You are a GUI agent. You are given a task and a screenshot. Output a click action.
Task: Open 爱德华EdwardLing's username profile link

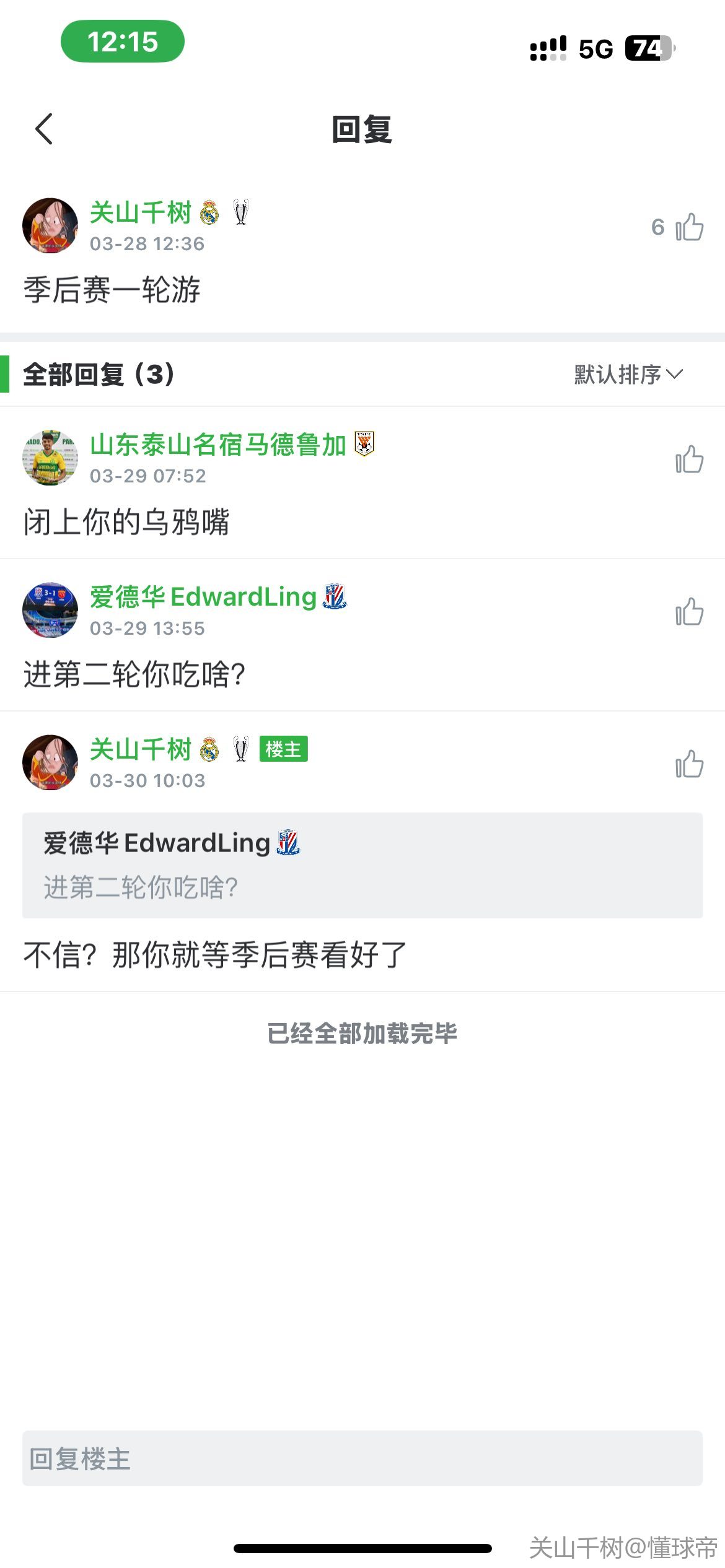click(203, 597)
